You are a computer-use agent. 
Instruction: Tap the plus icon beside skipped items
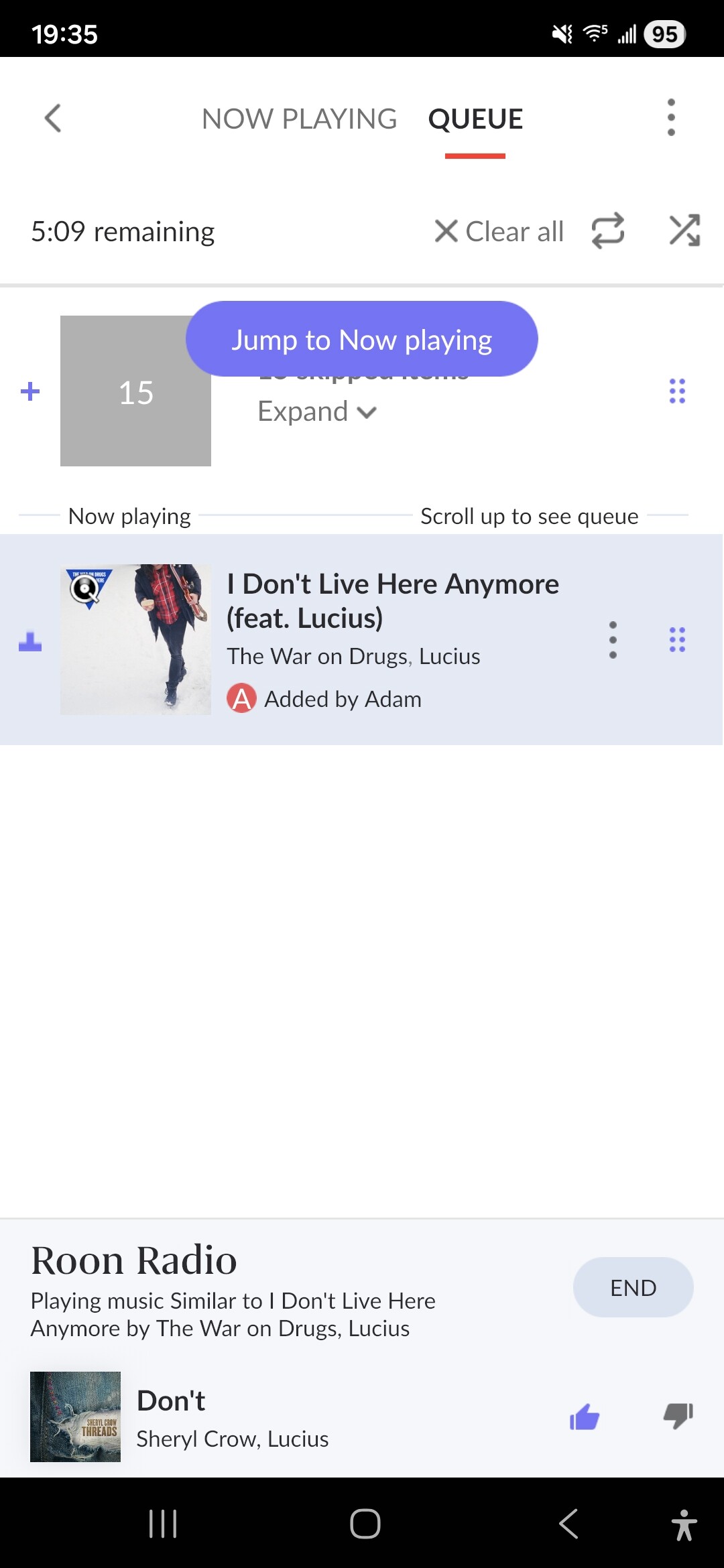(x=30, y=391)
